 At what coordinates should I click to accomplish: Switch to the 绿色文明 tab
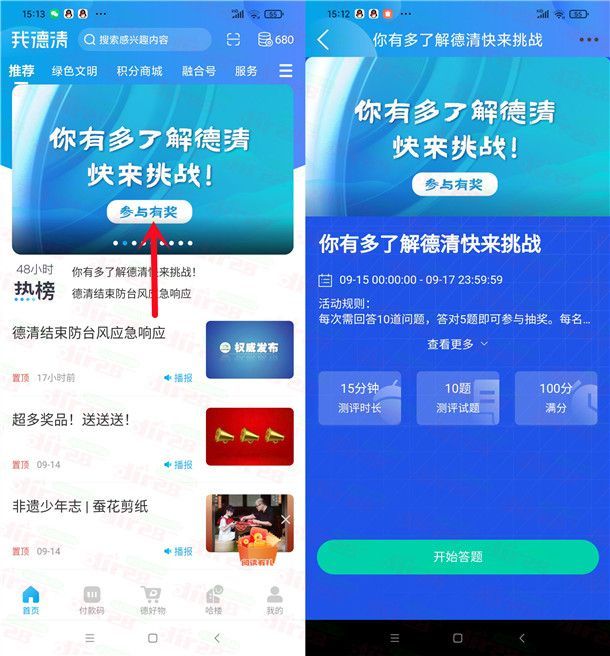click(x=74, y=72)
